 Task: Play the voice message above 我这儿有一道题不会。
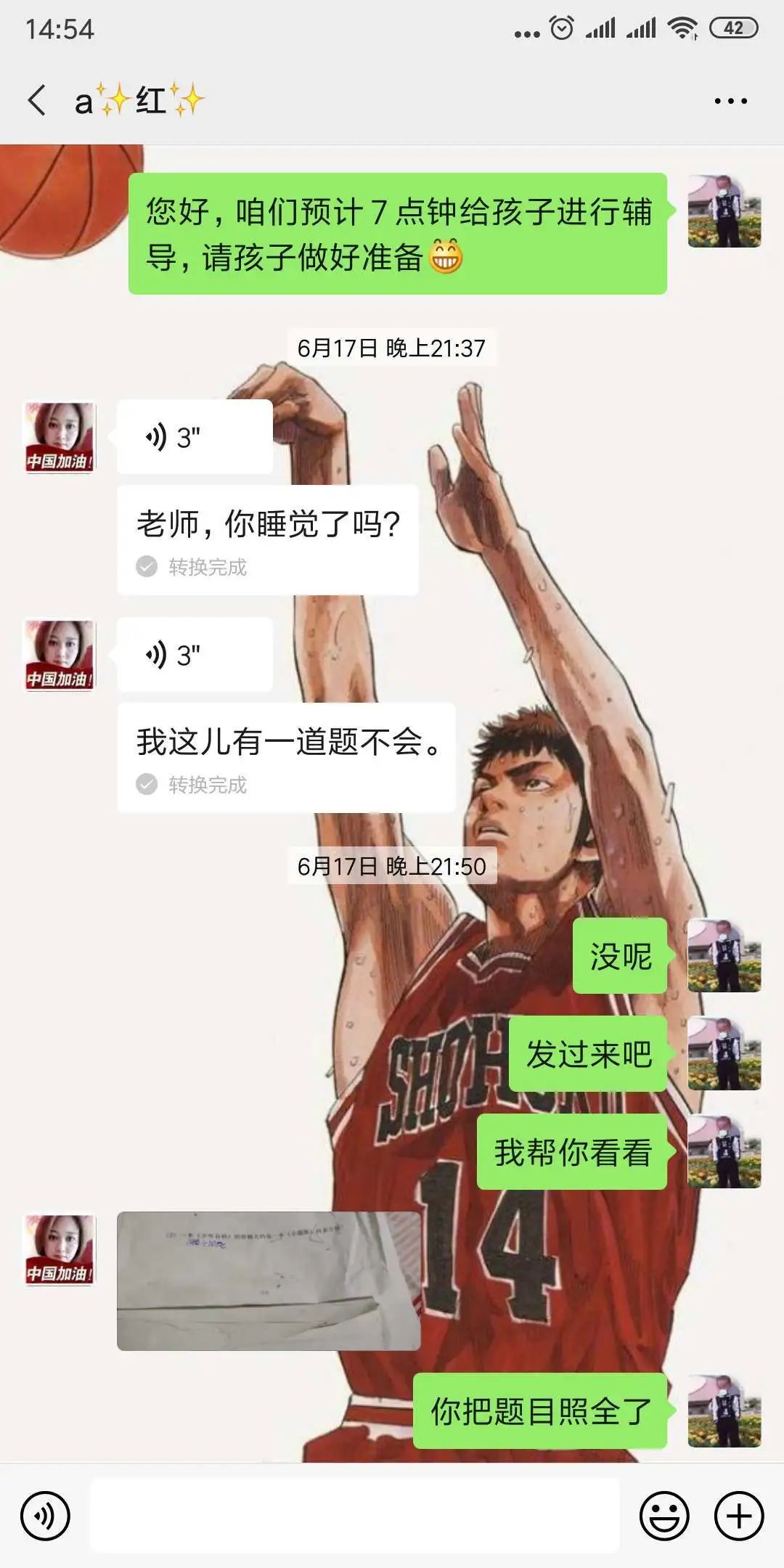(x=194, y=655)
